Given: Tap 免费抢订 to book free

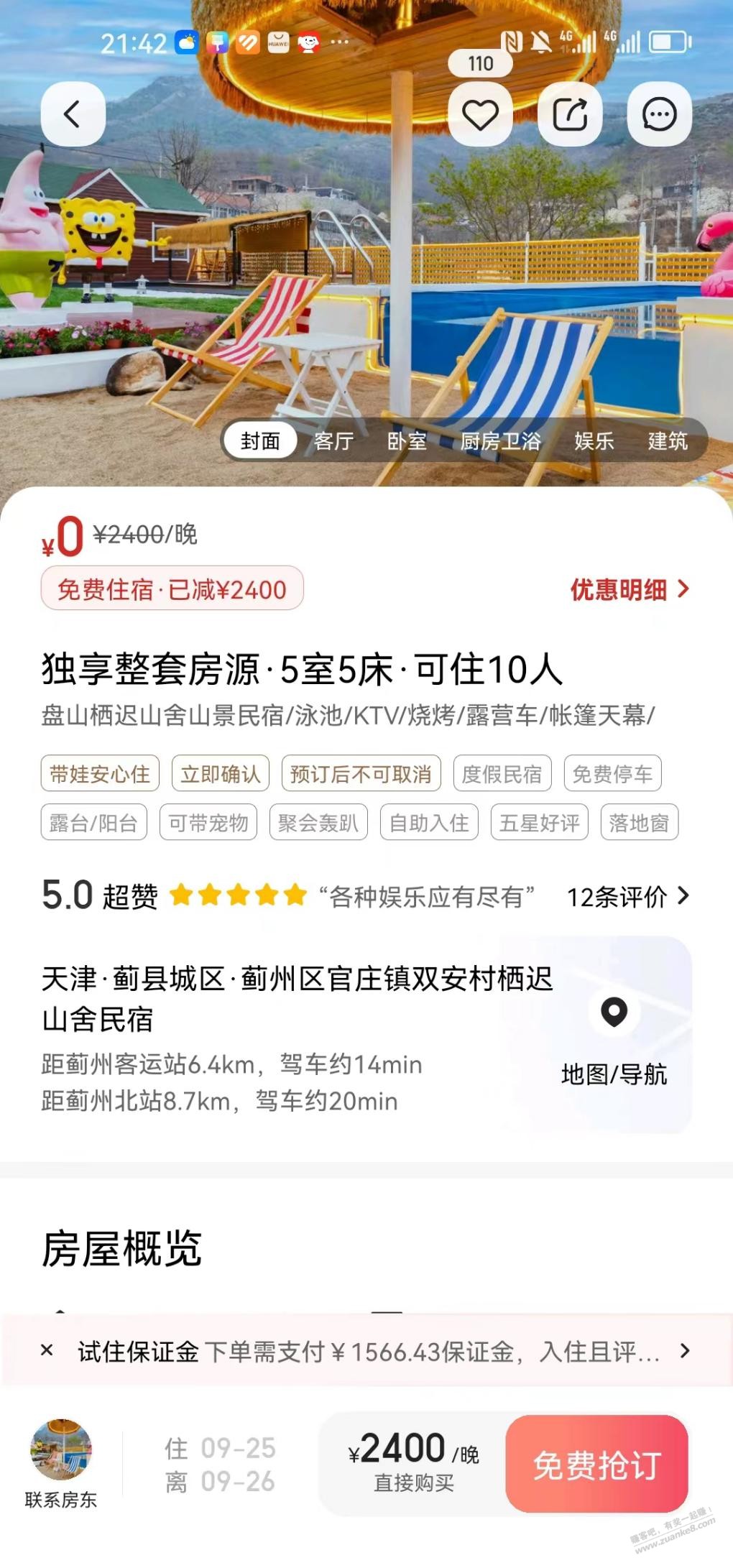Looking at the screenshot, I should click(x=596, y=1463).
